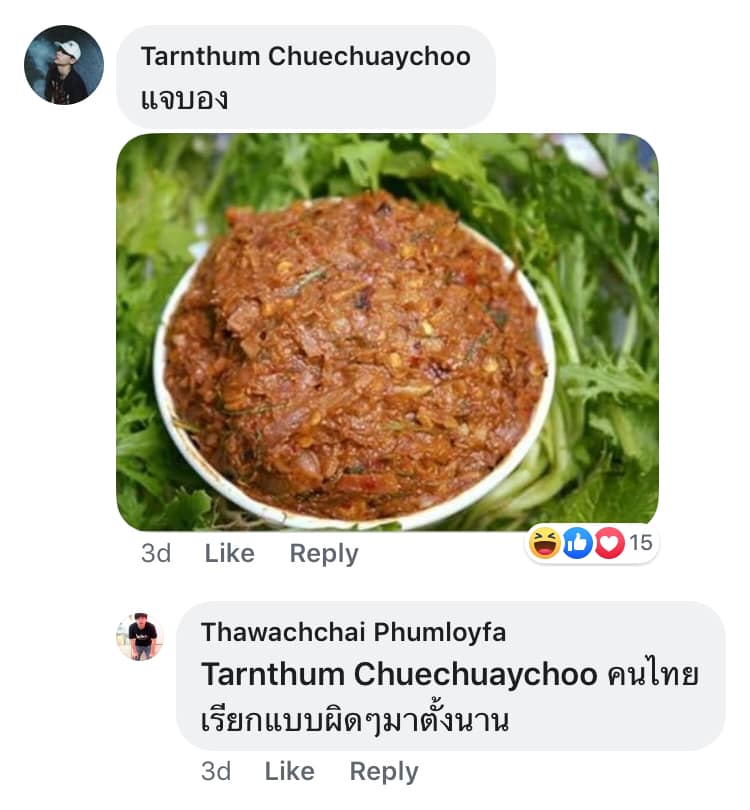Viewport: 750px width, 810px height.
Task: Open Thawachchai Phumloyfa's profile name link
Action: click(352, 632)
